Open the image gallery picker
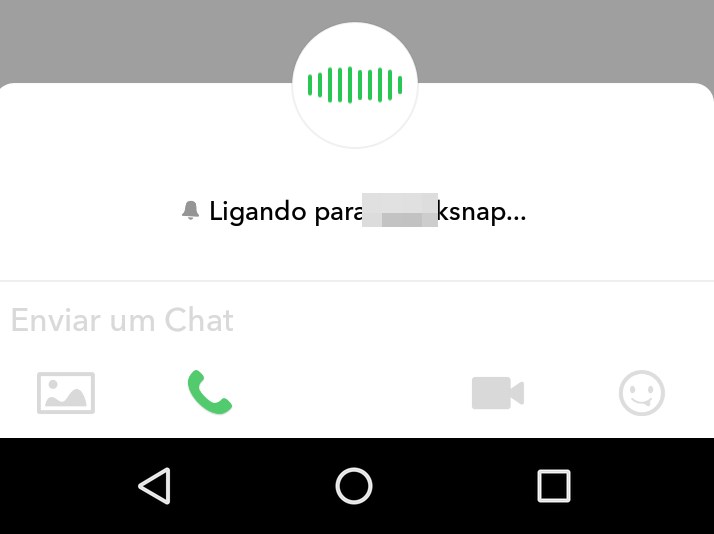The image size is (714, 534). pyautogui.click(x=66, y=393)
